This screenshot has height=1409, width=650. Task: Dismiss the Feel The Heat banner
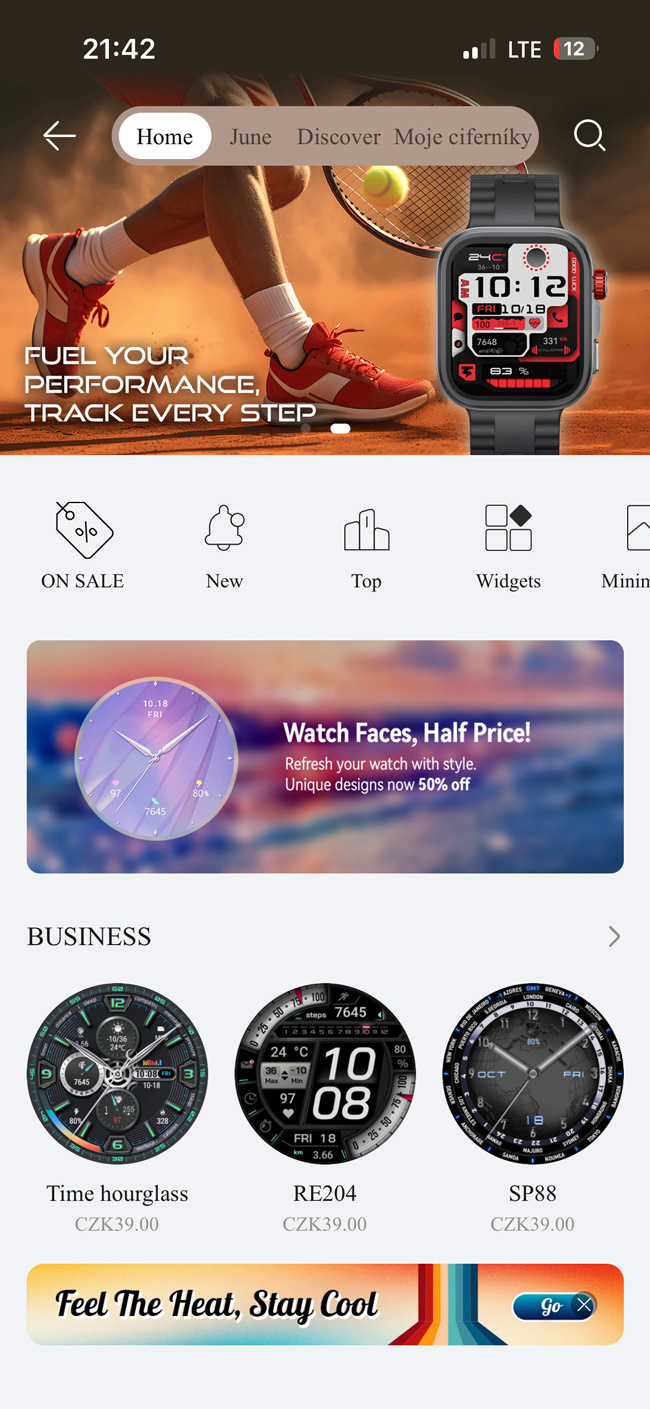tap(585, 1305)
